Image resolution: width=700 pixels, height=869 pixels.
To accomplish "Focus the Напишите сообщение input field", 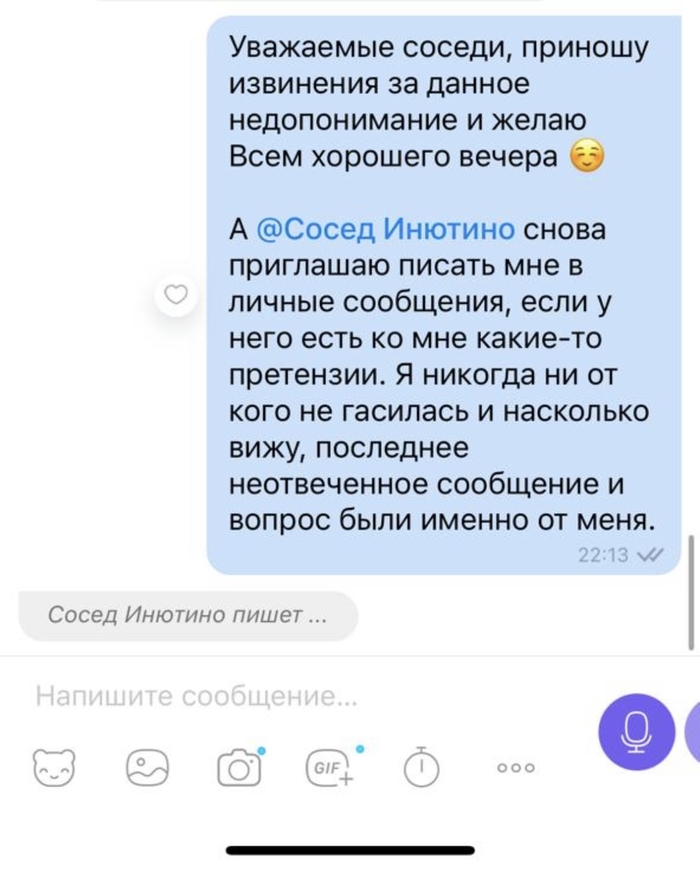I will click(300, 697).
